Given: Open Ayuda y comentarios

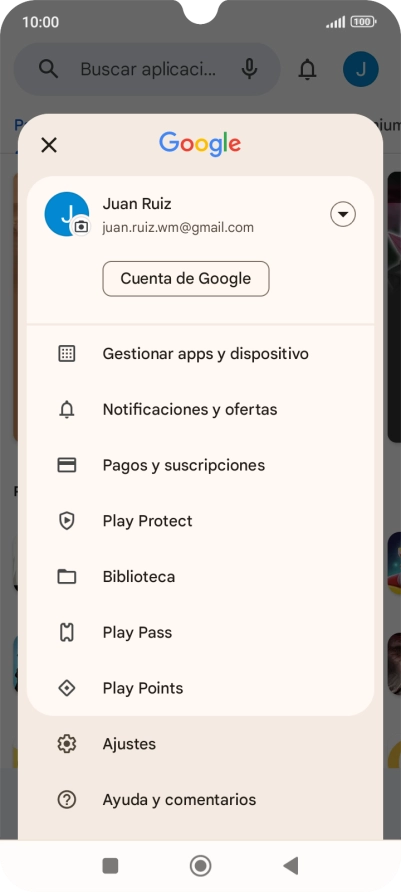Looking at the screenshot, I should (x=200, y=800).
